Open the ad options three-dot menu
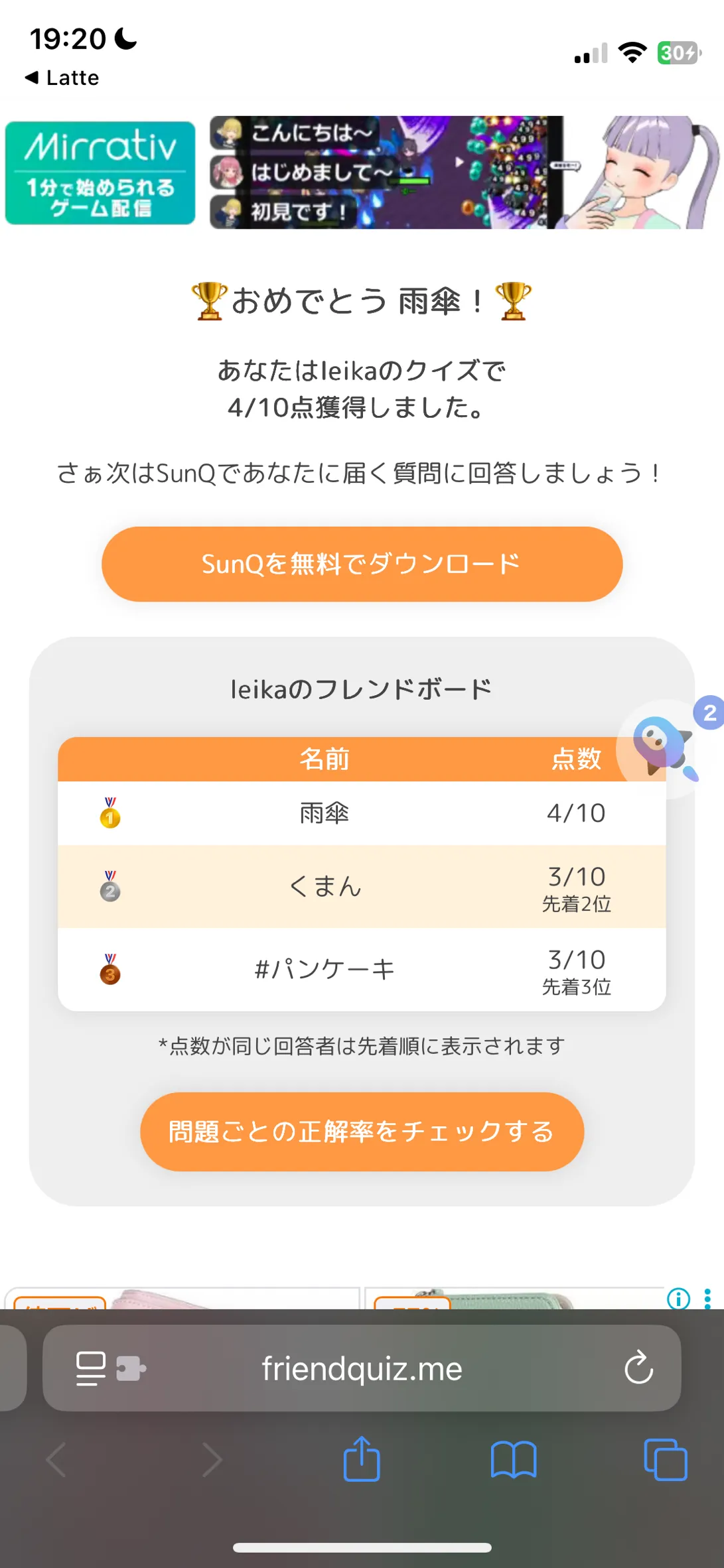The height and width of the screenshot is (1568, 724). pyautogui.click(x=707, y=1298)
